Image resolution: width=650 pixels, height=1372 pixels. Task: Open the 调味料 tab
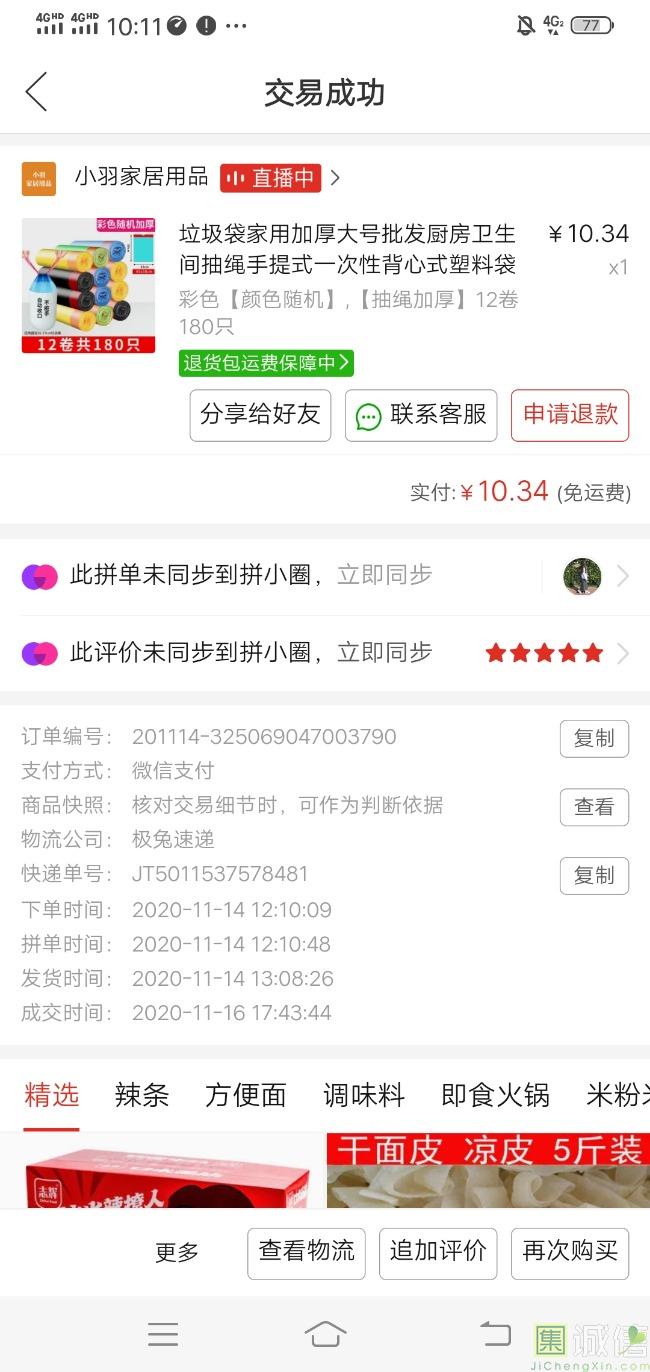[364, 1095]
